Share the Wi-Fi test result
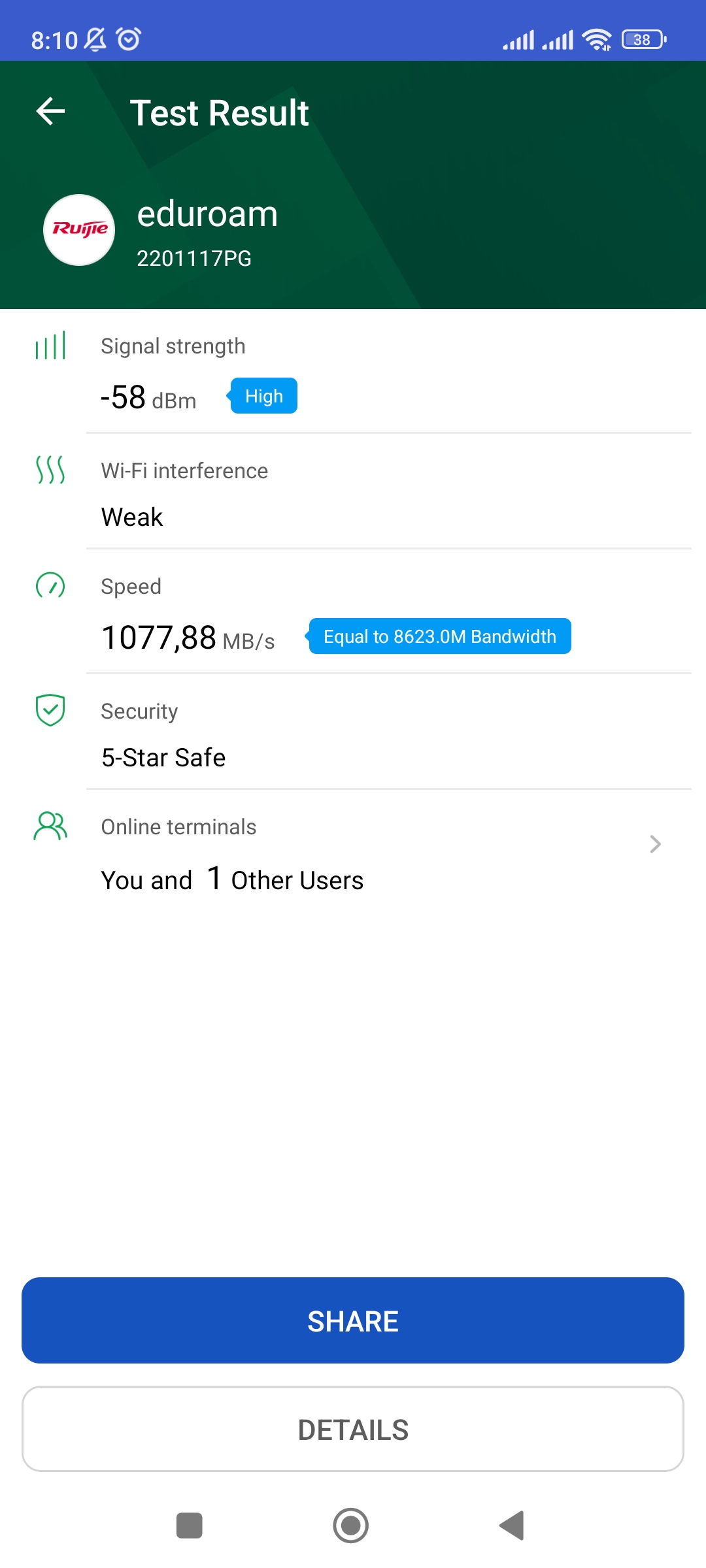706x1568 pixels. click(x=353, y=1320)
